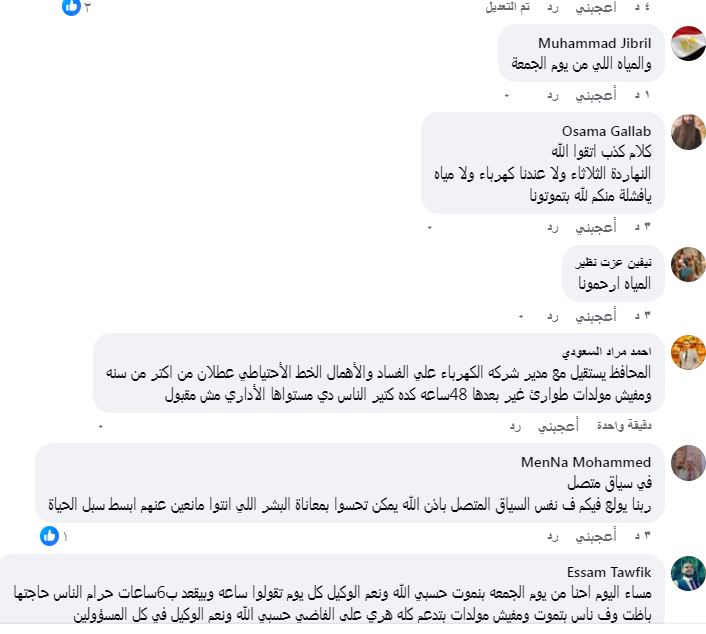Screen dimensions: 706x634
Task: View reactions on the topmost comment
Action: (x=75, y=7)
